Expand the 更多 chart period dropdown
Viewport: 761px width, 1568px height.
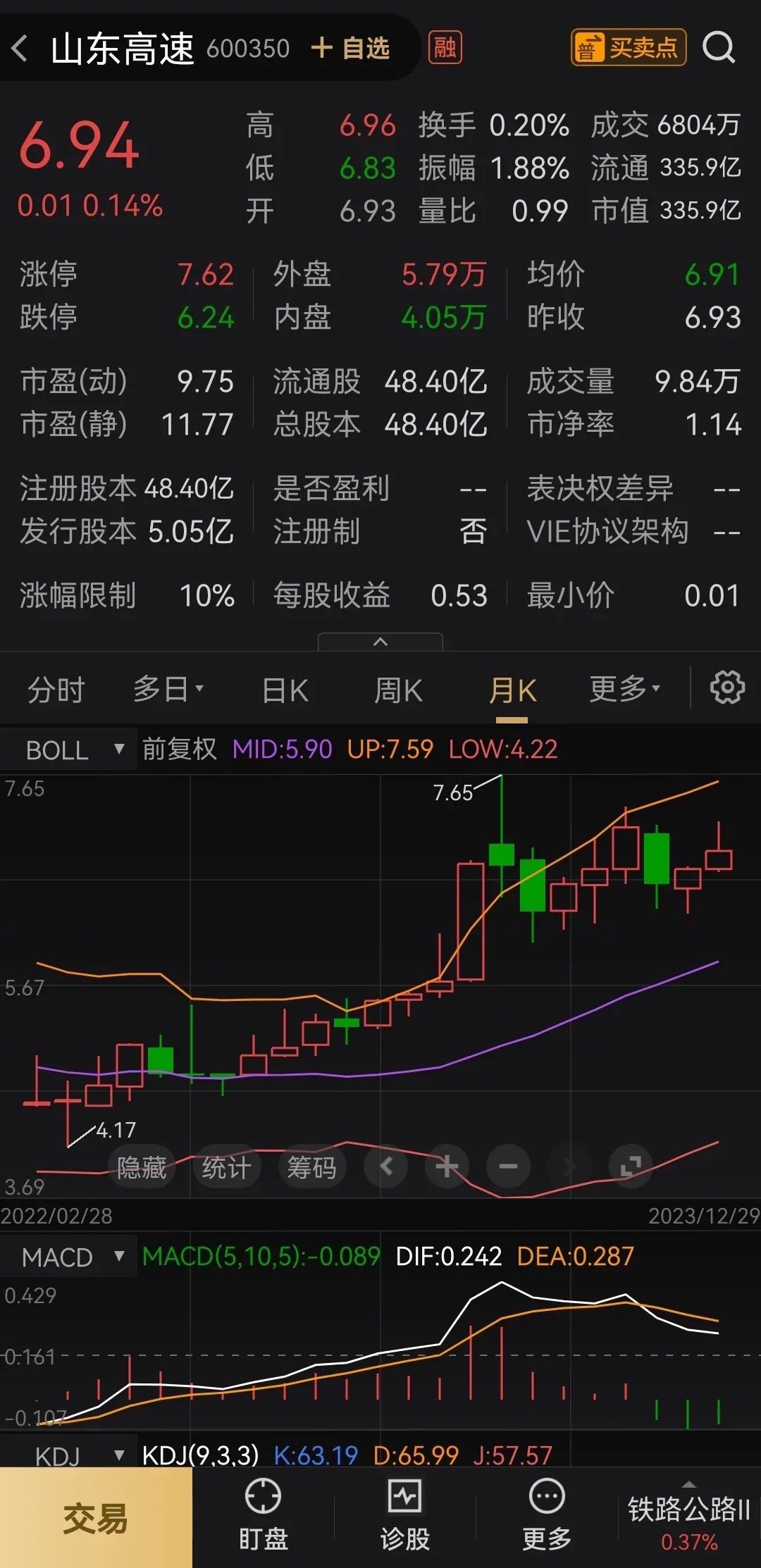(x=624, y=689)
